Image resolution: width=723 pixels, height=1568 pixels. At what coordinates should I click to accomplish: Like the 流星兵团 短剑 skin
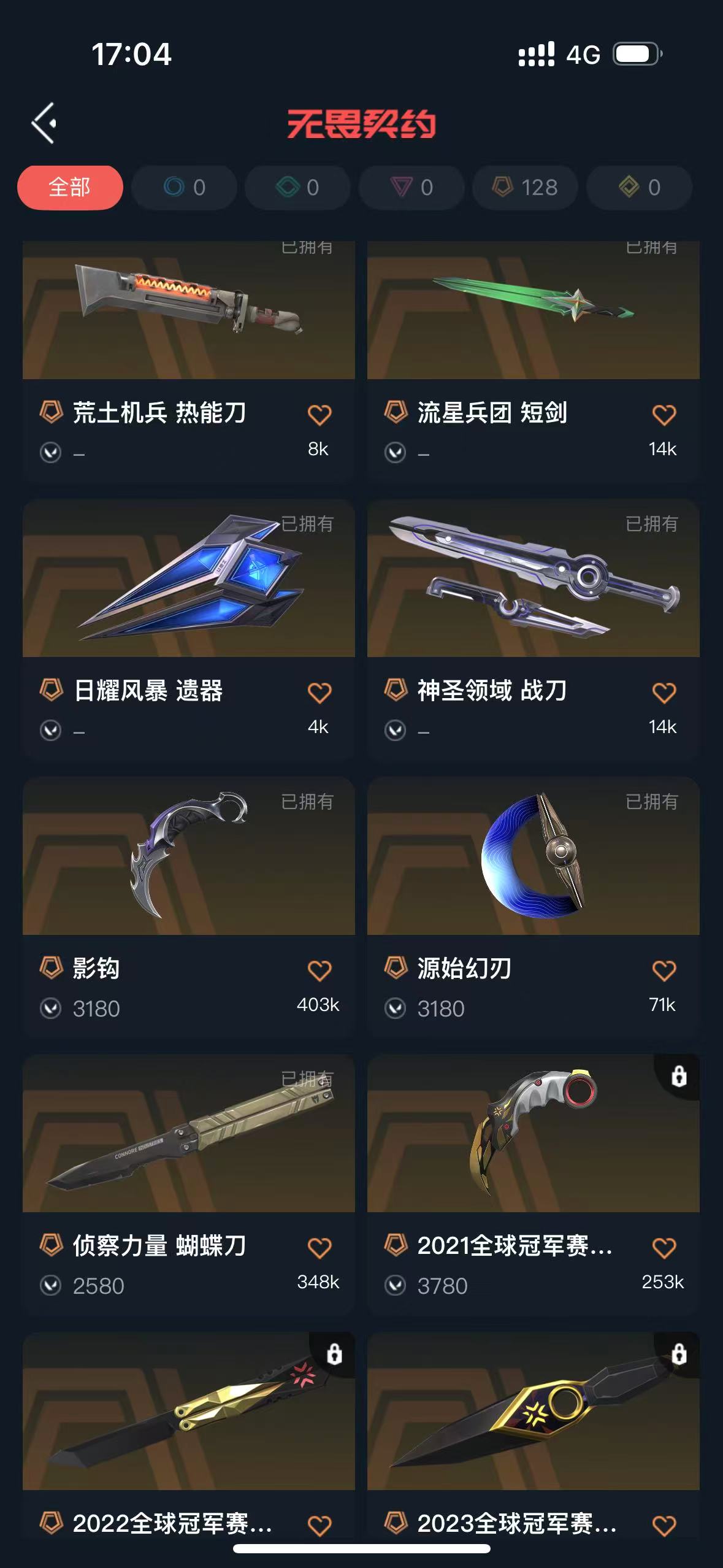[x=664, y=415]
